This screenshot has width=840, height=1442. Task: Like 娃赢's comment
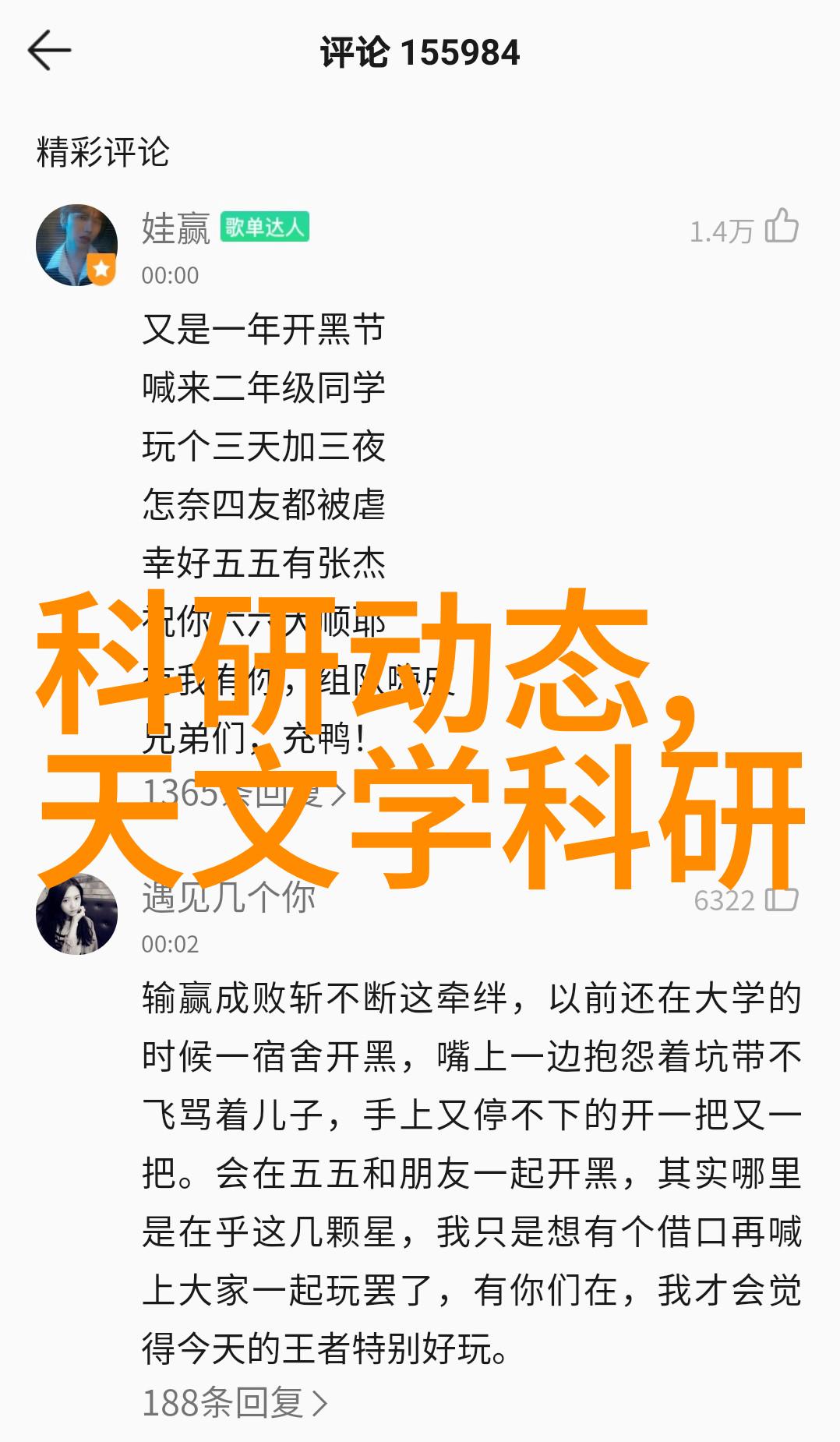[781, 228]
